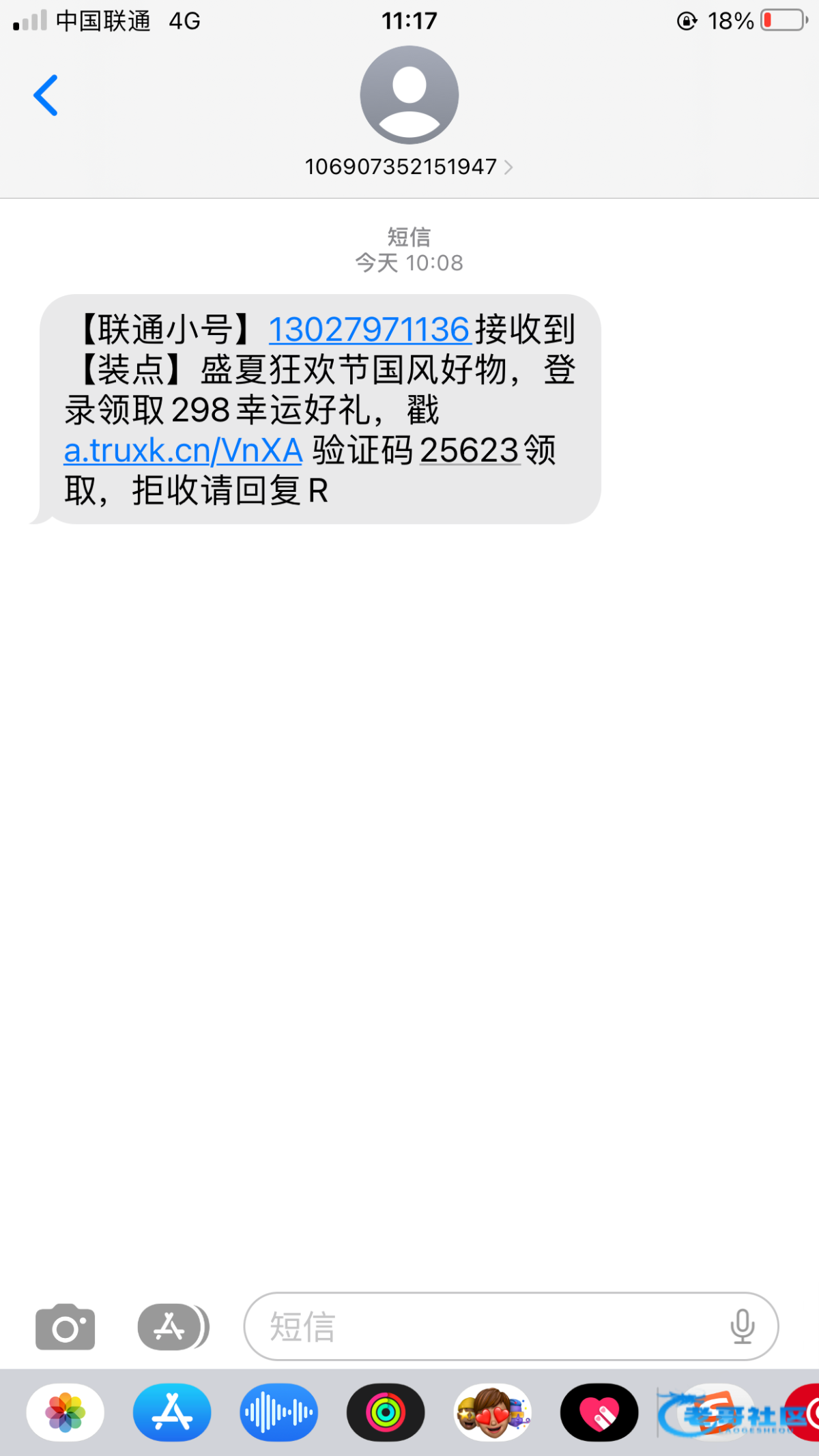The height and width of the screenshot is (1456, 819).
Task: Open Digital Touch heart app
Action: (599, 1412)
